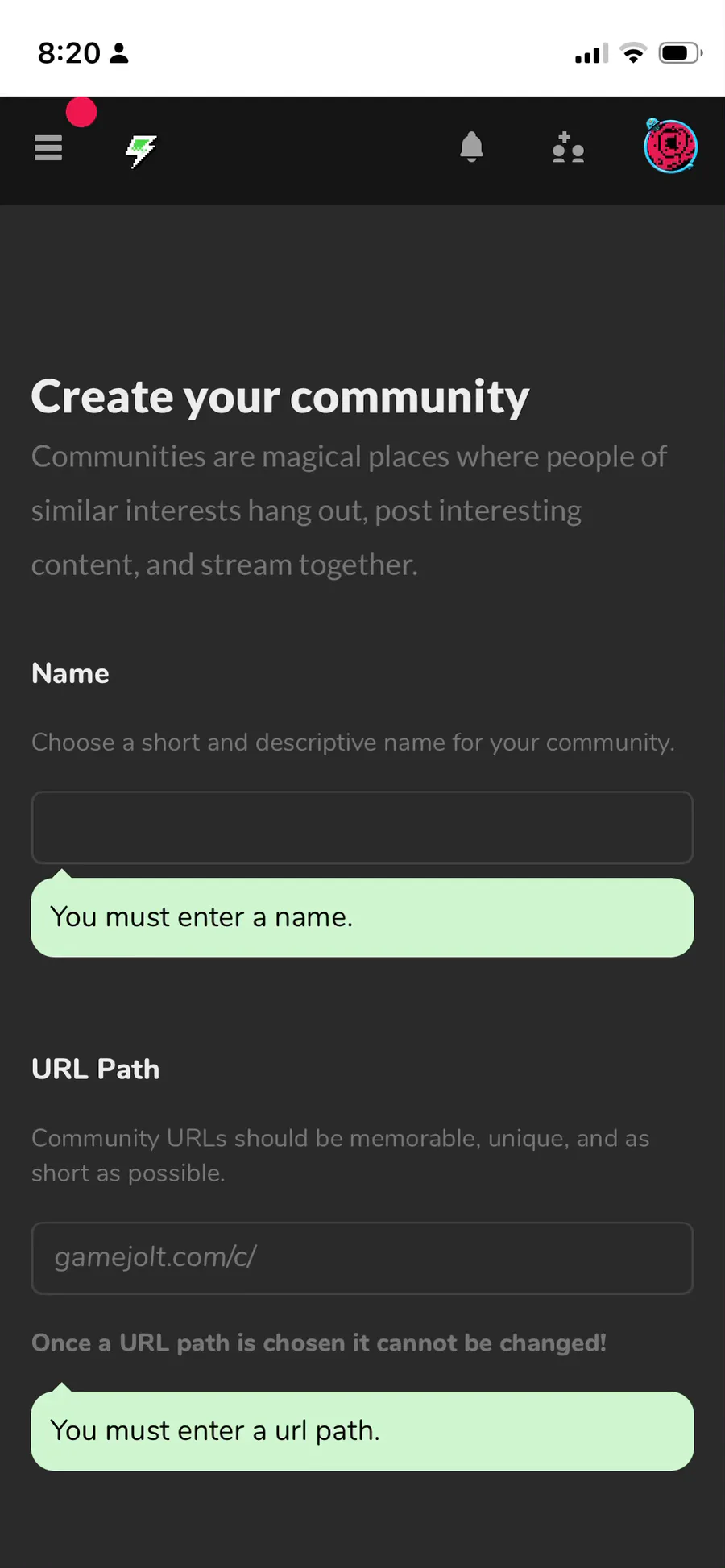Focus the community Name field
Image resolution: width=725 pixels, height=1568 pixels.
362,828
